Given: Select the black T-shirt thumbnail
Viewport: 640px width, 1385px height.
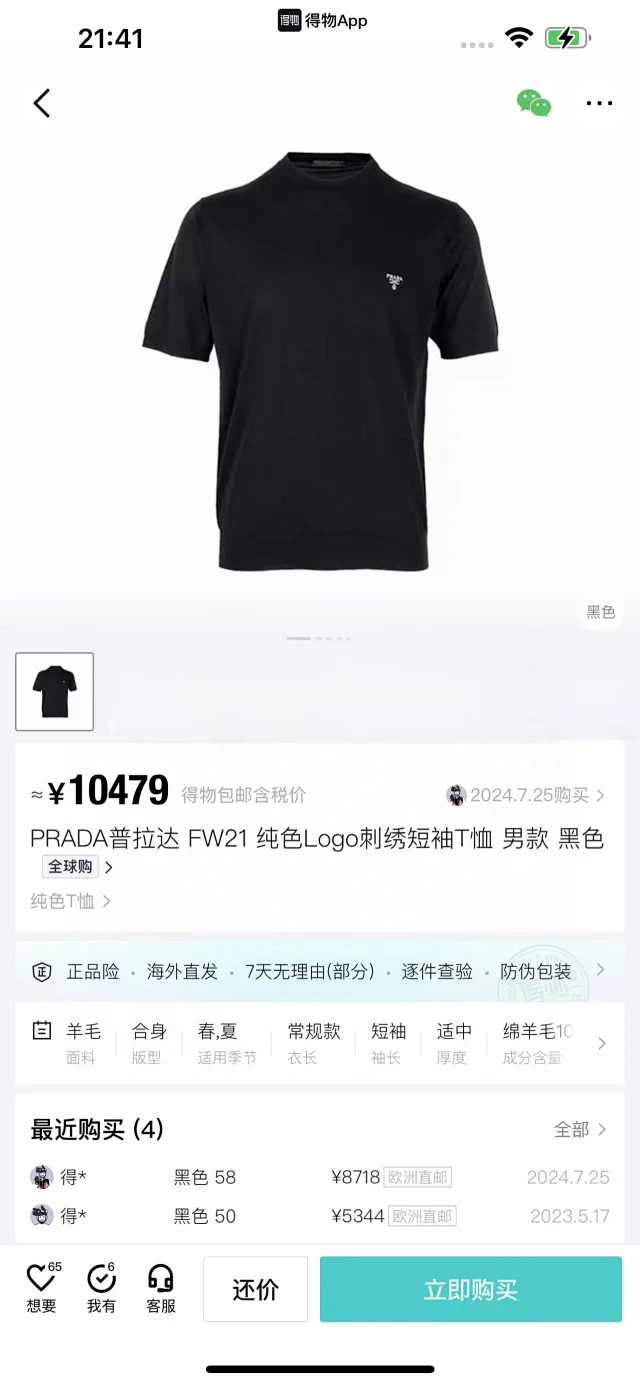Looking at the screenshot, I should 55,691.
